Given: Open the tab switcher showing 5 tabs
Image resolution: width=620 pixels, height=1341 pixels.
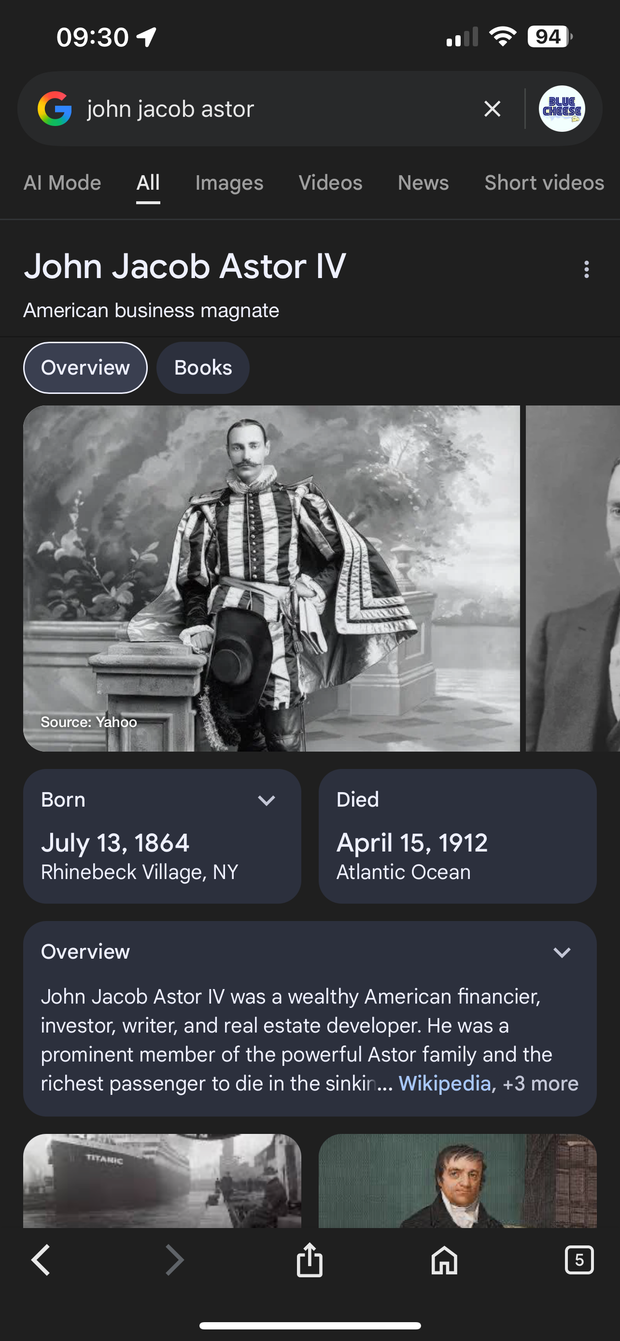Looking at the screenshot, I should 578,1260.
